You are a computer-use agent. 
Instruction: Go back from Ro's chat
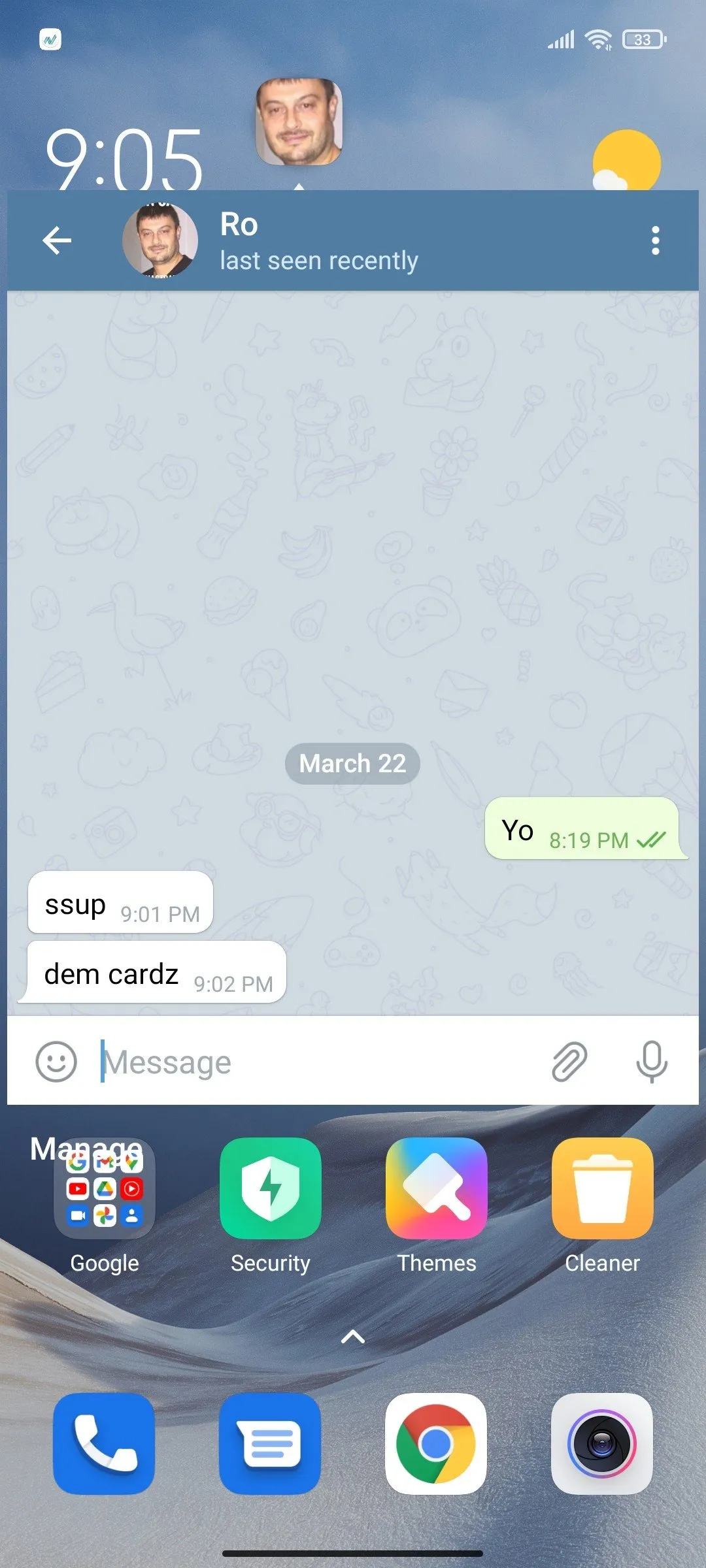(57, 240)
